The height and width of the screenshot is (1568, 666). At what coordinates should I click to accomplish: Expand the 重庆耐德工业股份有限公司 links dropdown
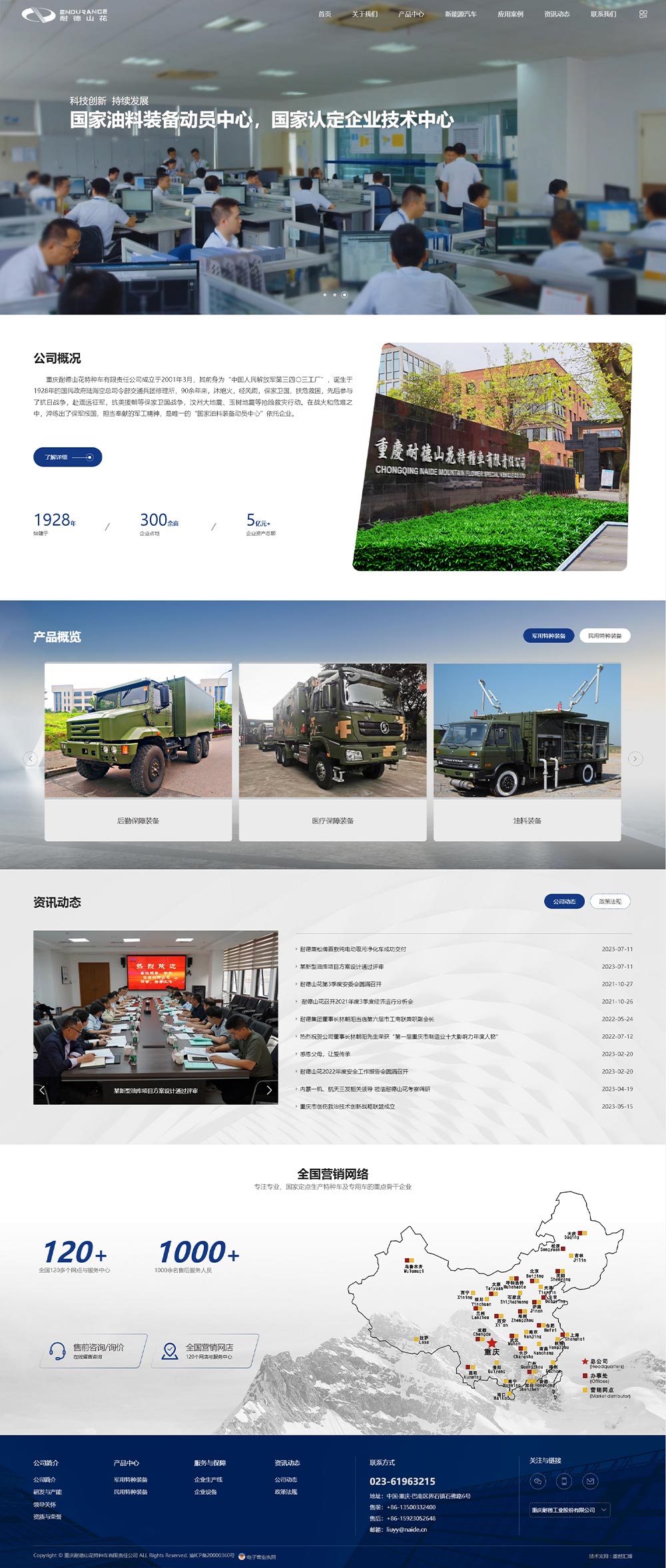pos(569,1509)
